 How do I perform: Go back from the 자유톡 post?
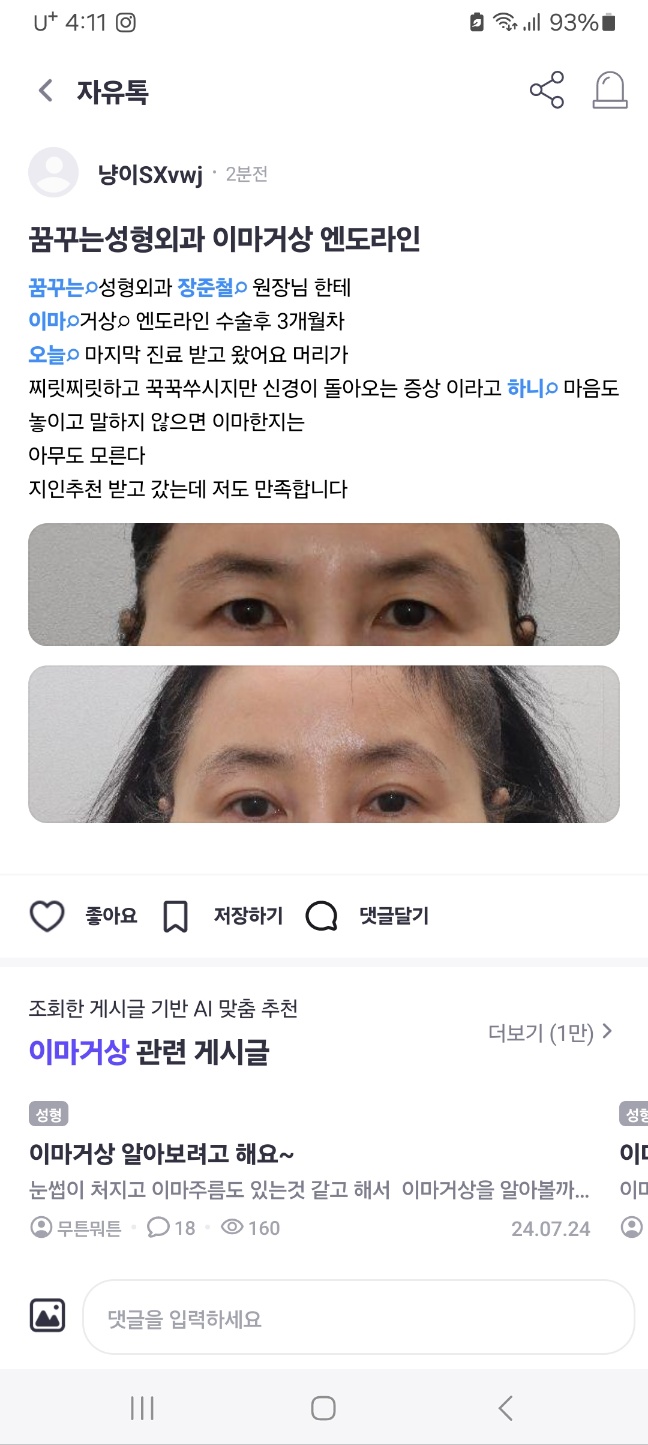[45, 92]
